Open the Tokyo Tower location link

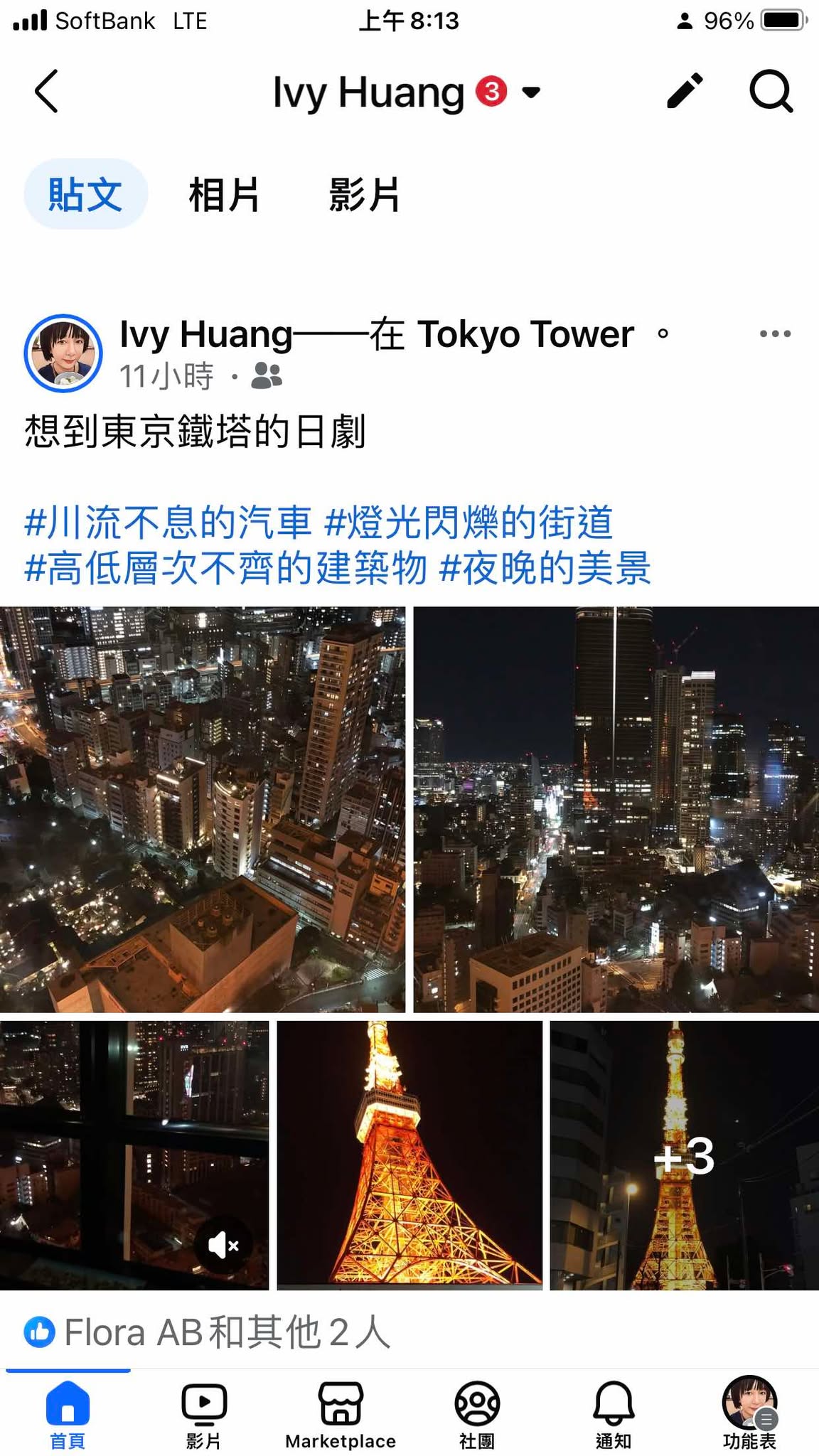pos(525,334)
